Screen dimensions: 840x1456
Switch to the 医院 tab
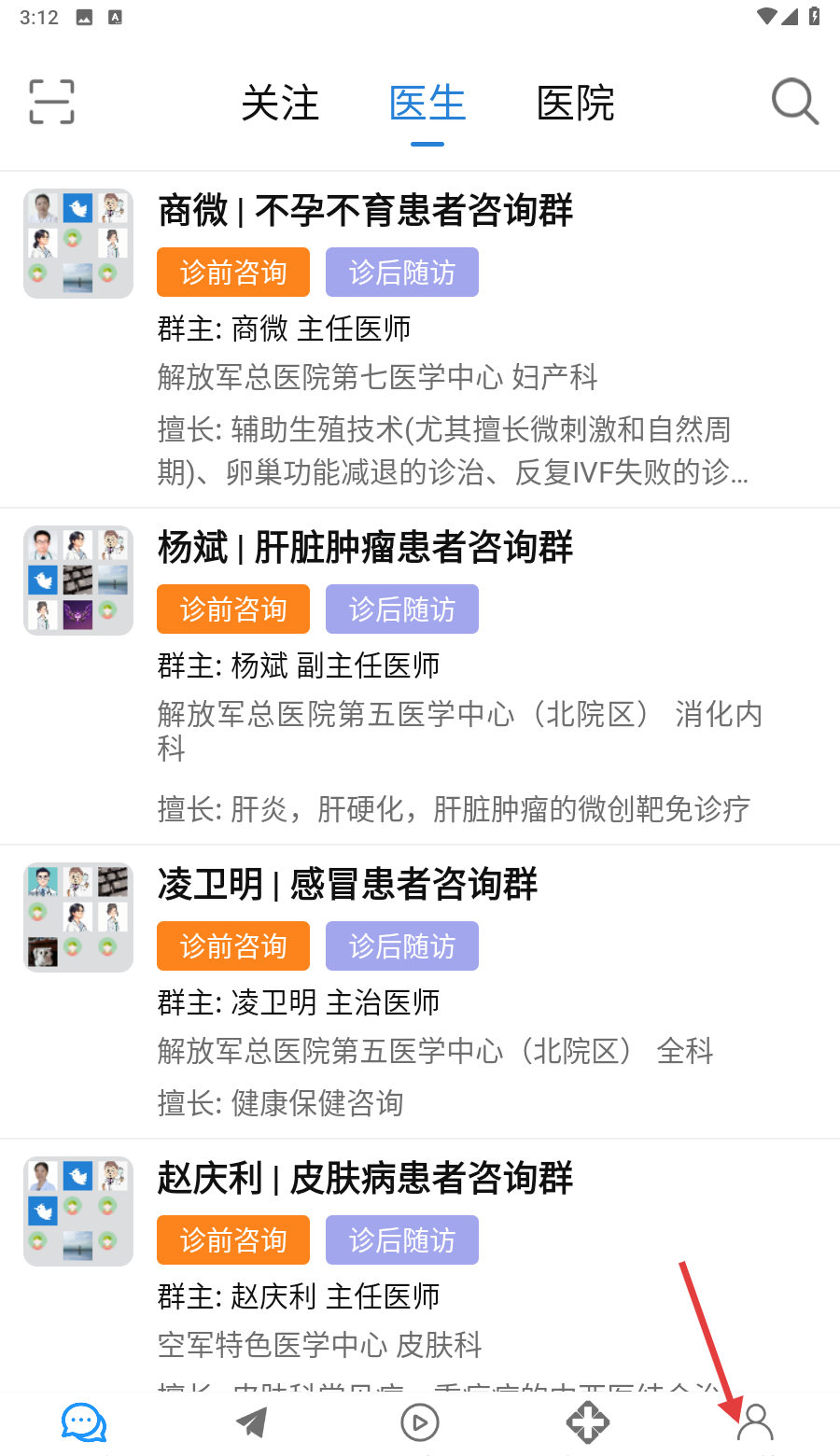tap(576, 104)
